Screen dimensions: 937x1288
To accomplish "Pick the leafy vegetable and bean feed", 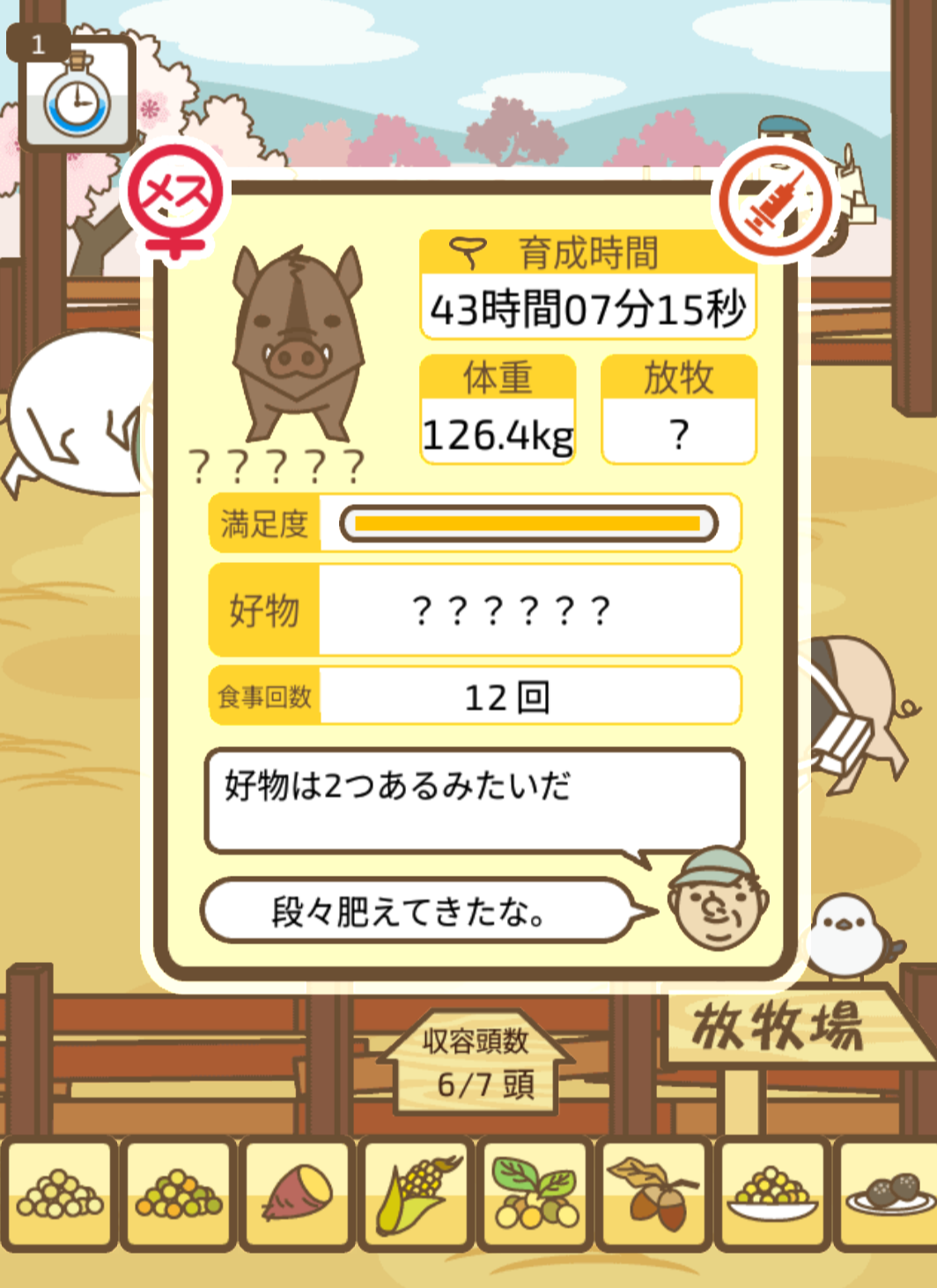I will pos(536,1194).
